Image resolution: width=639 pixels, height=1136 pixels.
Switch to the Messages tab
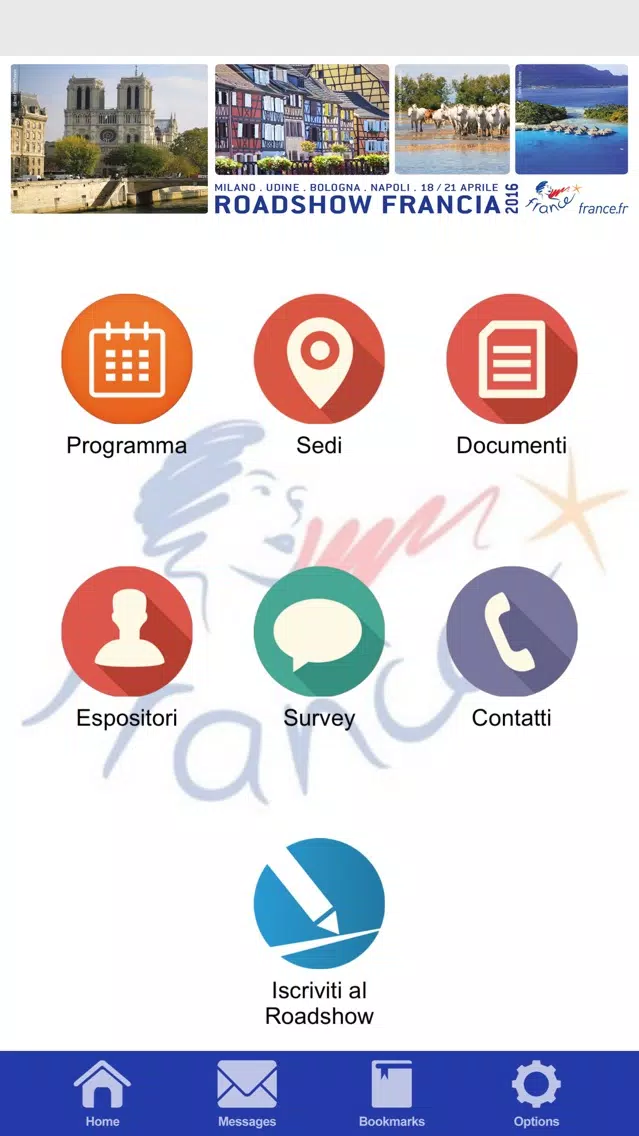(247, 1093)
